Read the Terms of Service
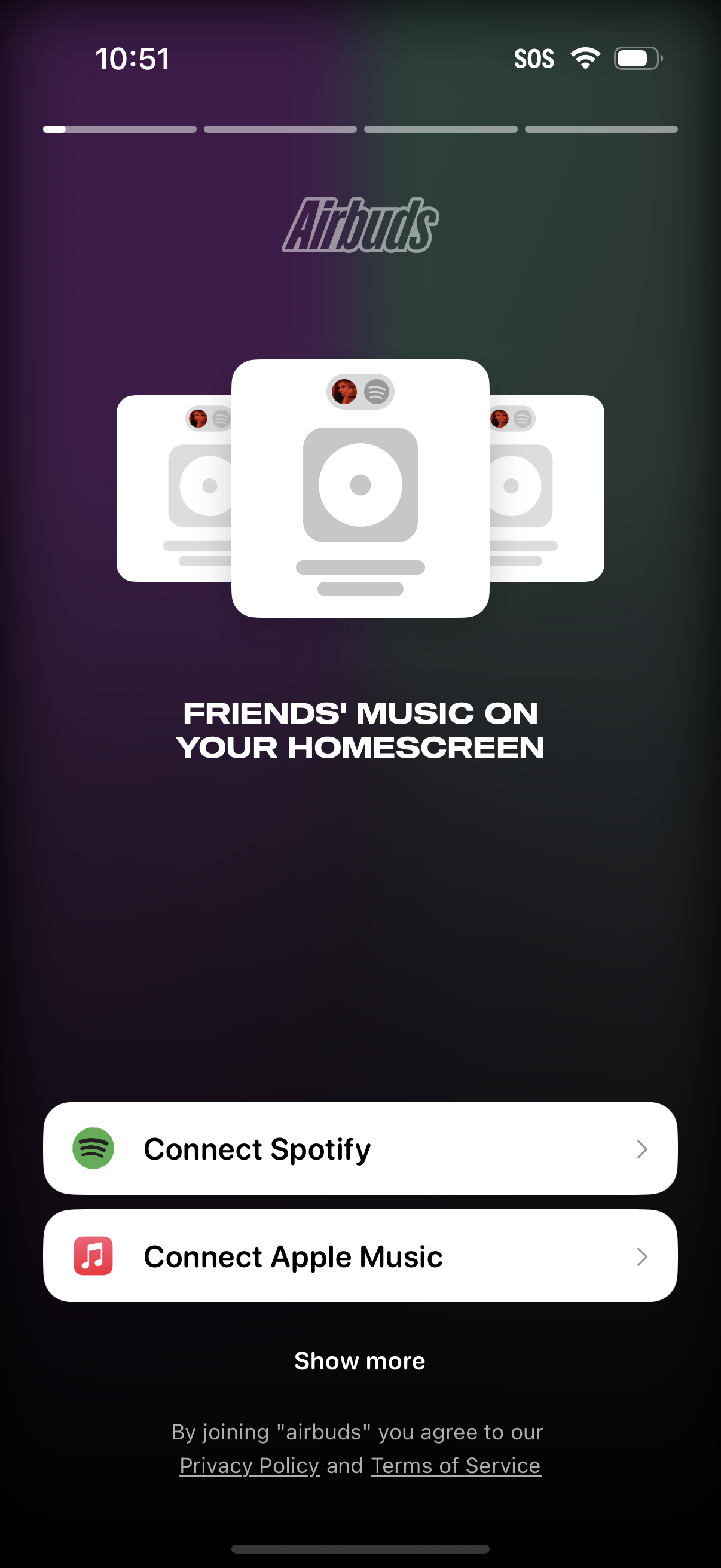This screenshot has width=721, height=1568. (x=456, y=1465)
